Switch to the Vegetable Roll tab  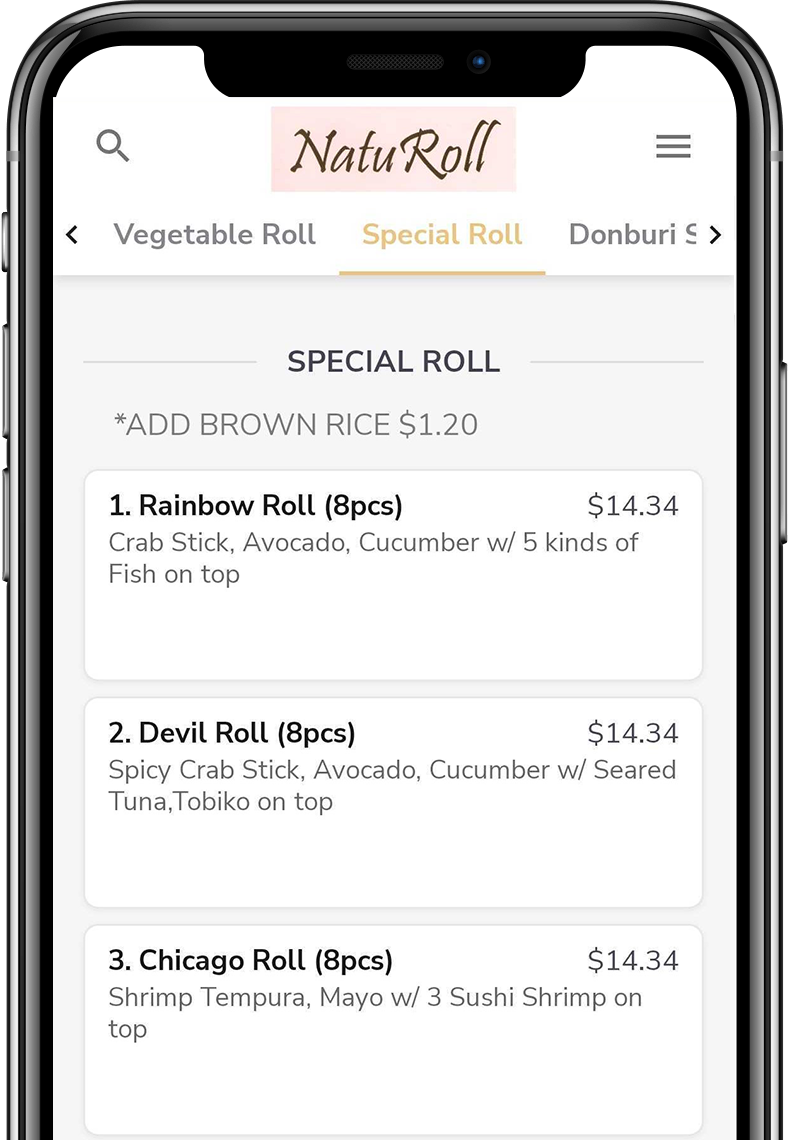tap(215, 235)
